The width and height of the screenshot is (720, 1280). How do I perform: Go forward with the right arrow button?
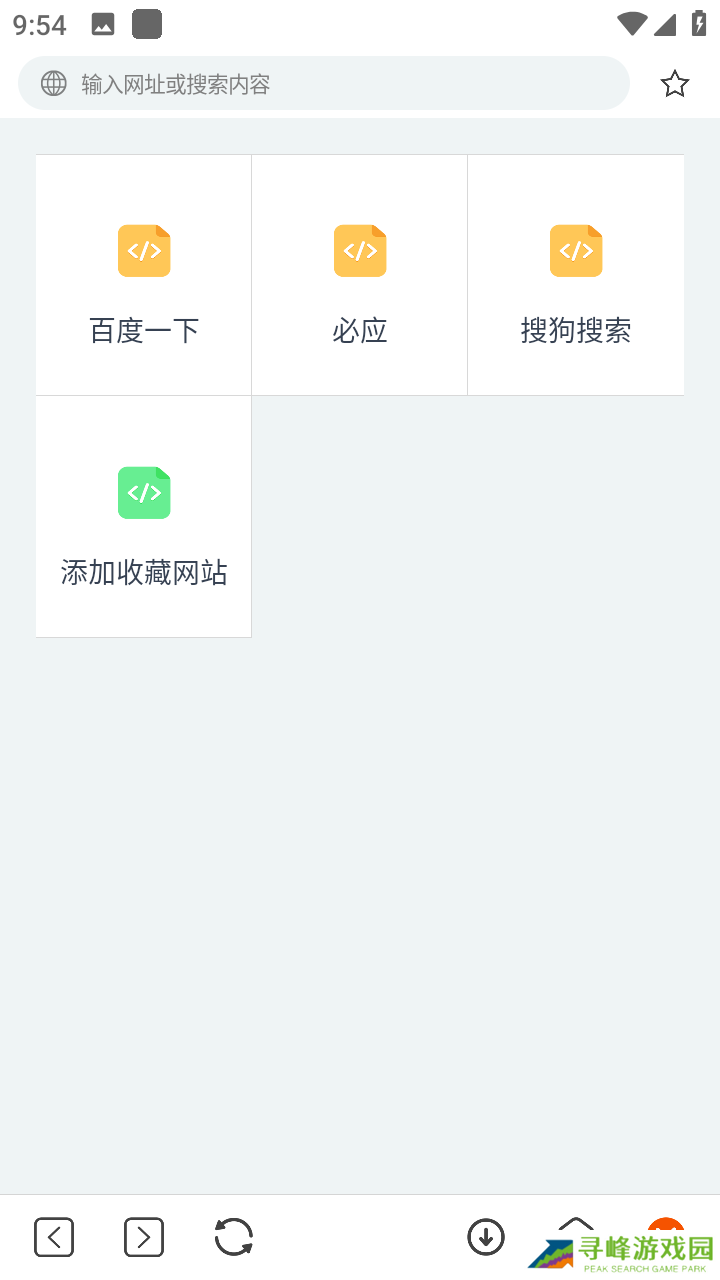click(x=144, y=1237)
